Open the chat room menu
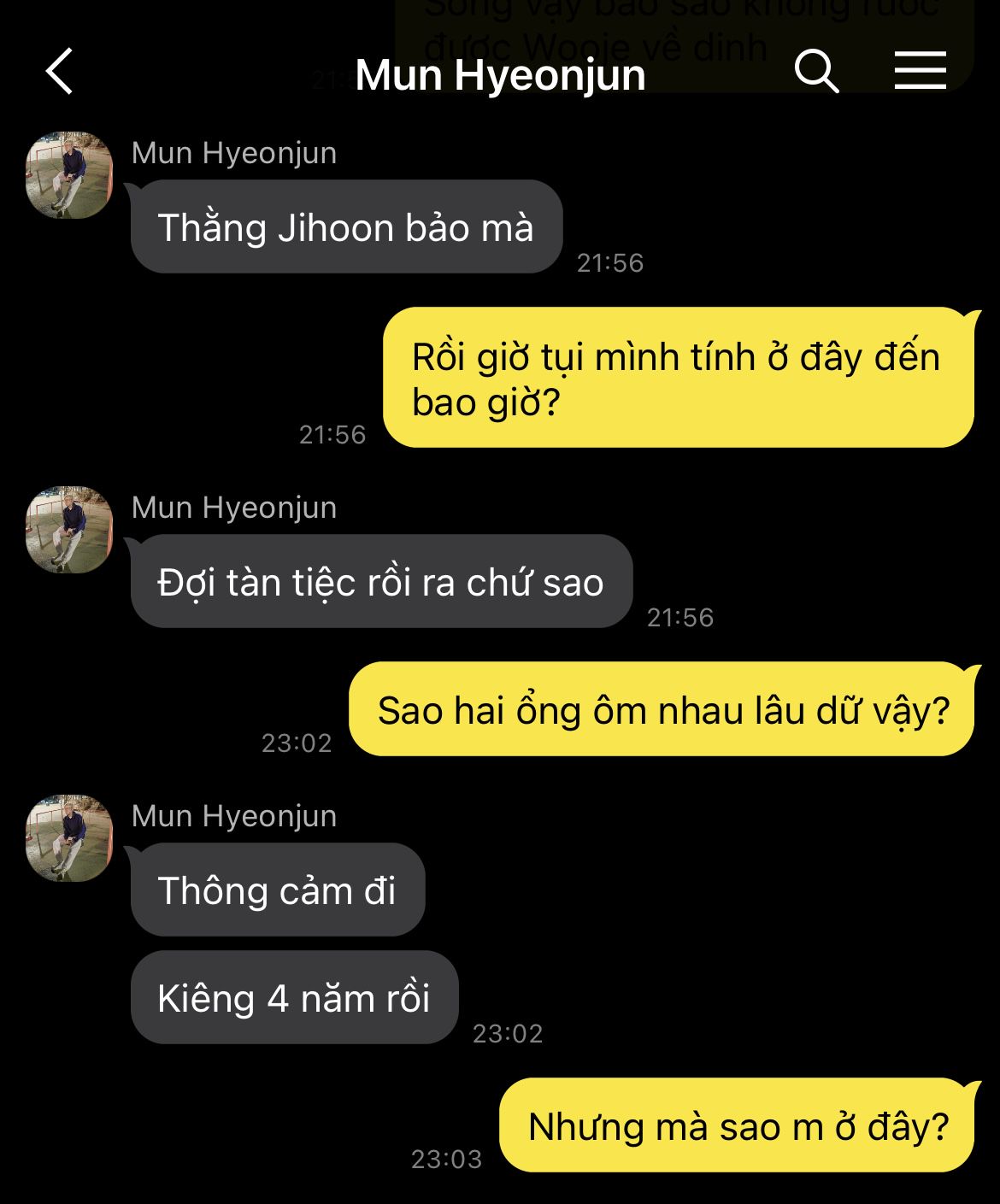Viewport: 1000px width, 1204px height. [x=920, y=71]
